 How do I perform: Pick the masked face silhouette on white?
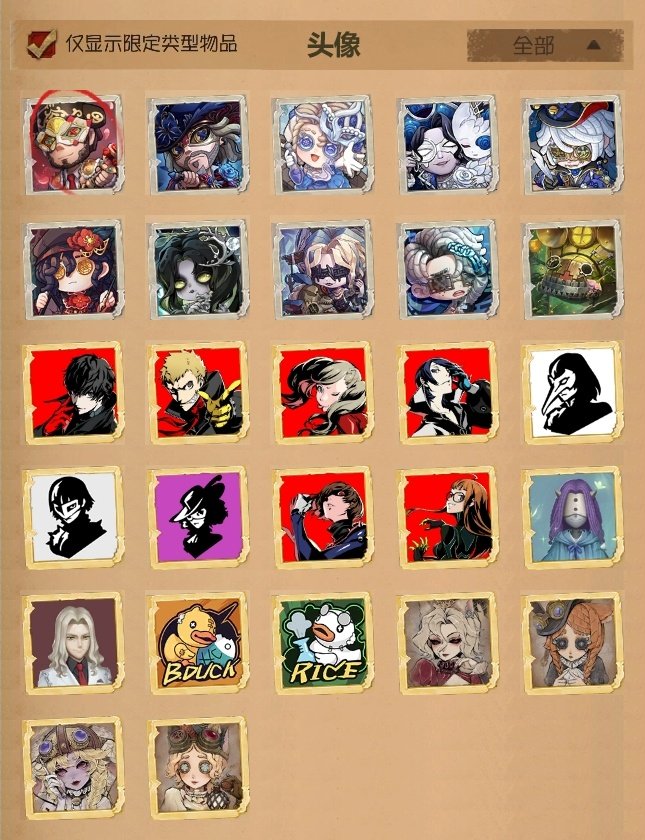click(x=72, y=517)
